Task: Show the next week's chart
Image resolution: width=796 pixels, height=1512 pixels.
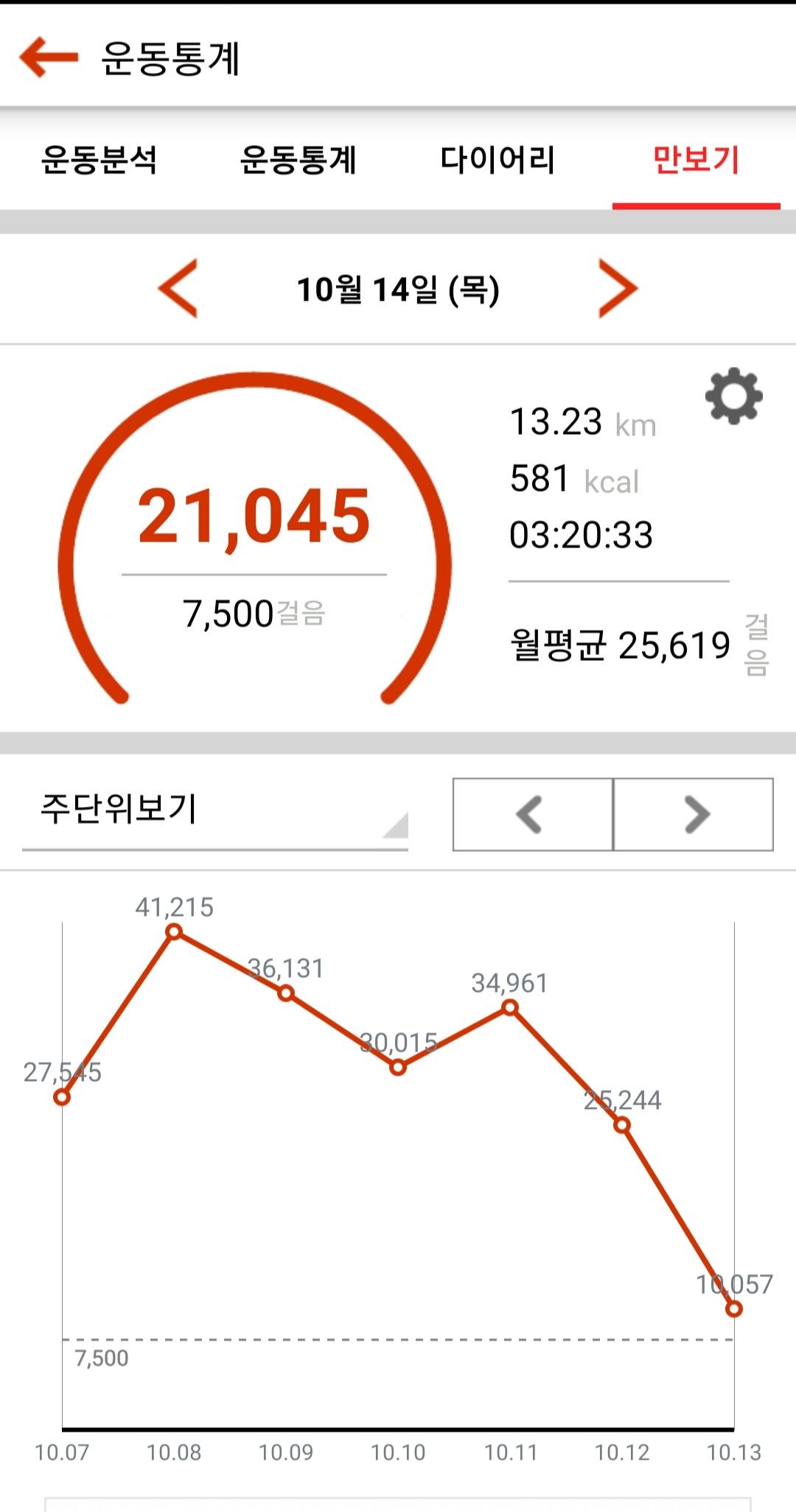Action: [x=694, y=814]
